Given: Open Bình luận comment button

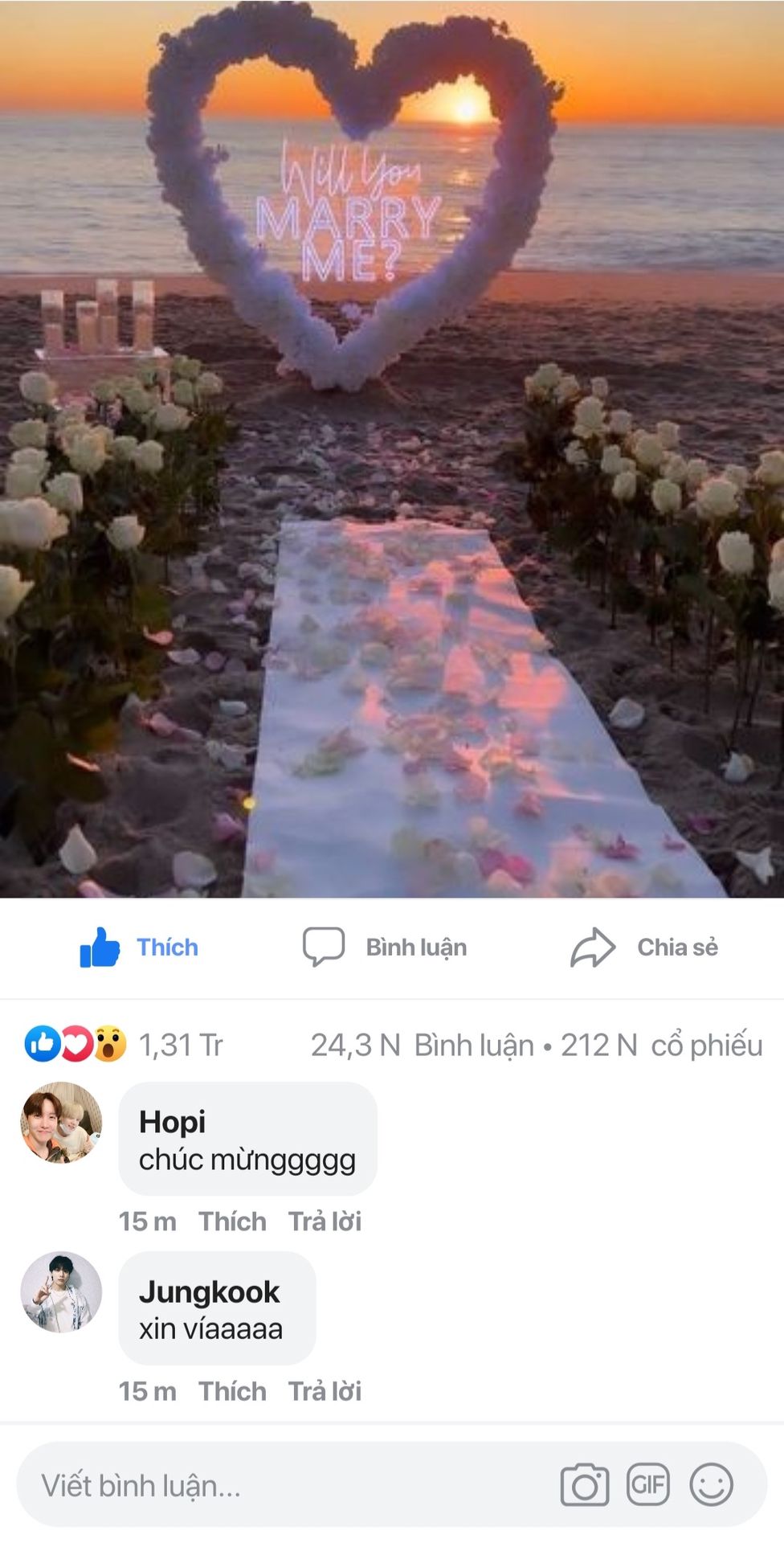Looking at the screenshot, I should point(385,947).
